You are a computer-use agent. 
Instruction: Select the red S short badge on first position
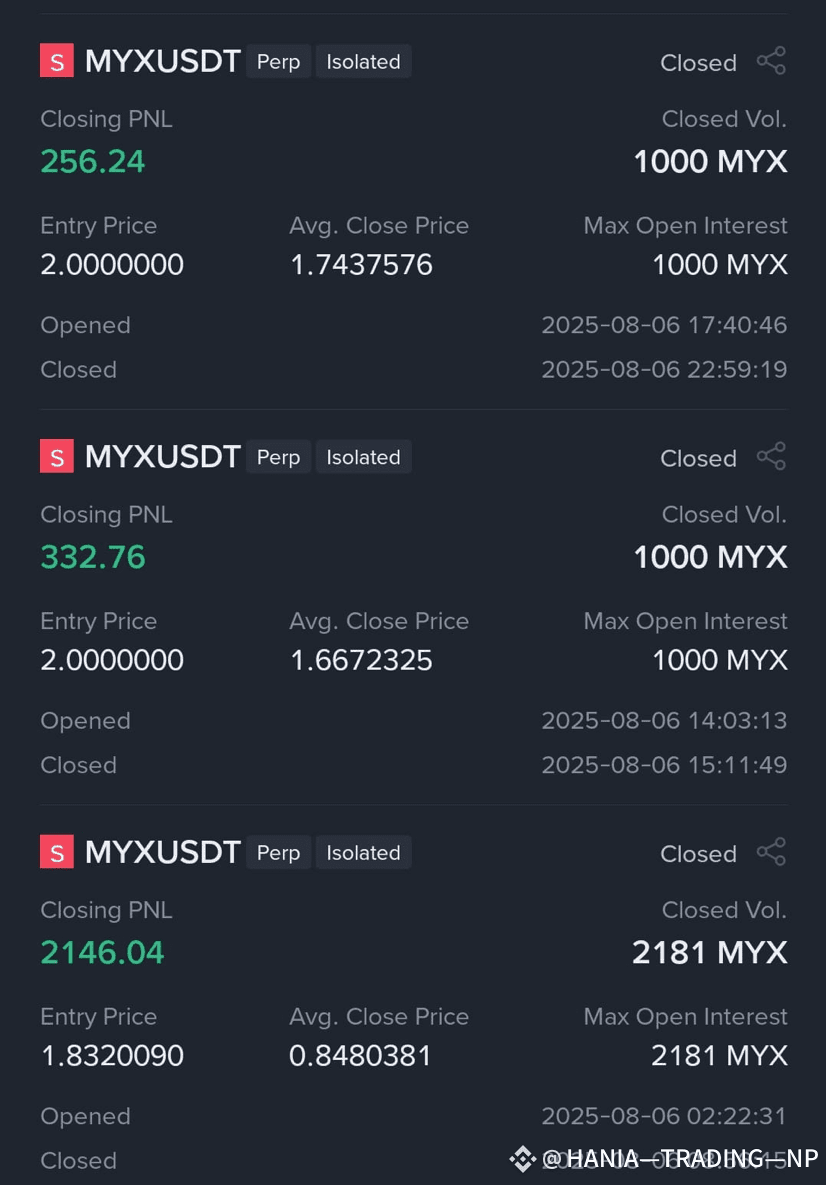(x=56, y=60)
